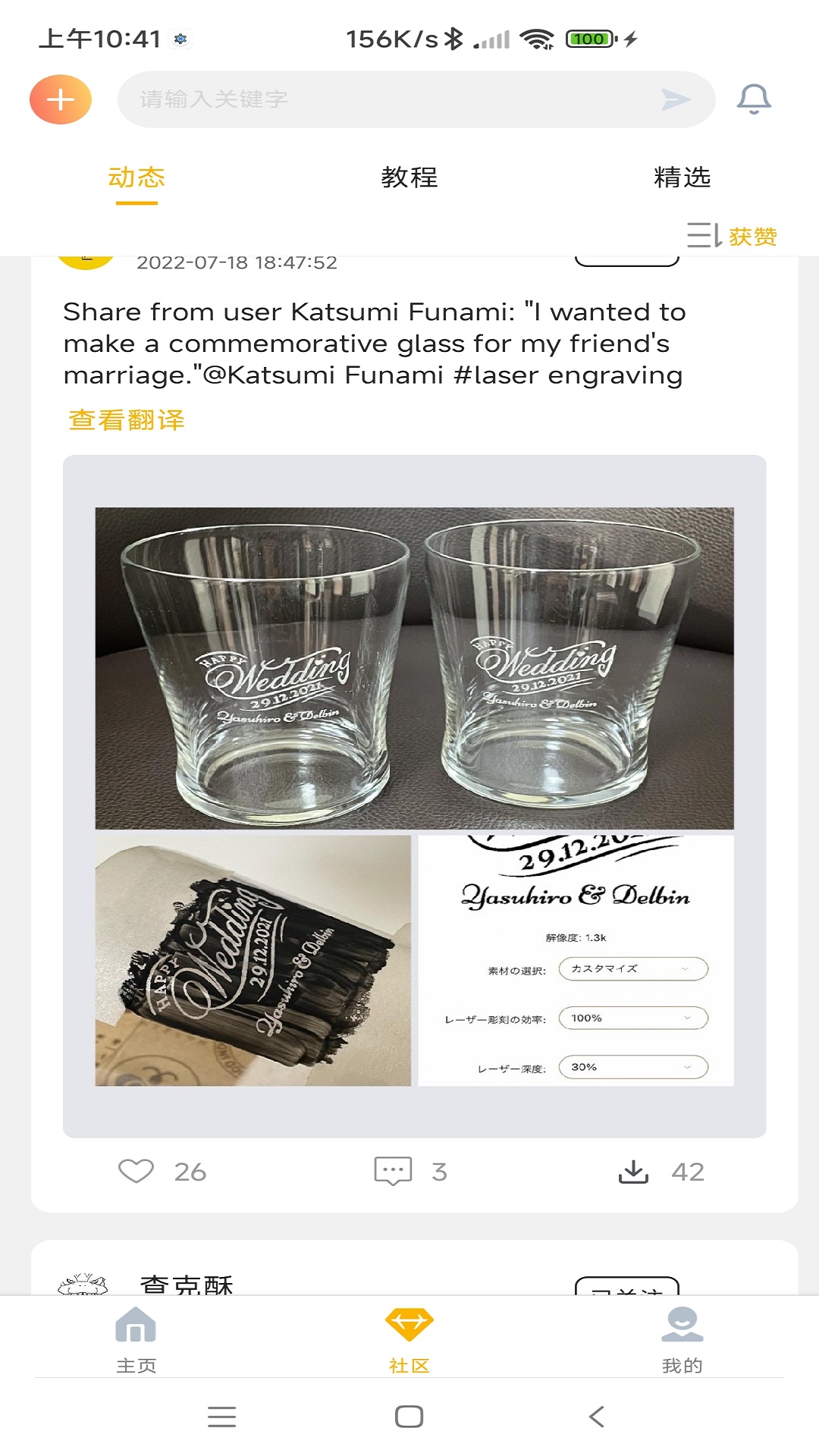Switch to the 精选 tab
Viewport: 819px width, 1456px height.
point(682,177)
